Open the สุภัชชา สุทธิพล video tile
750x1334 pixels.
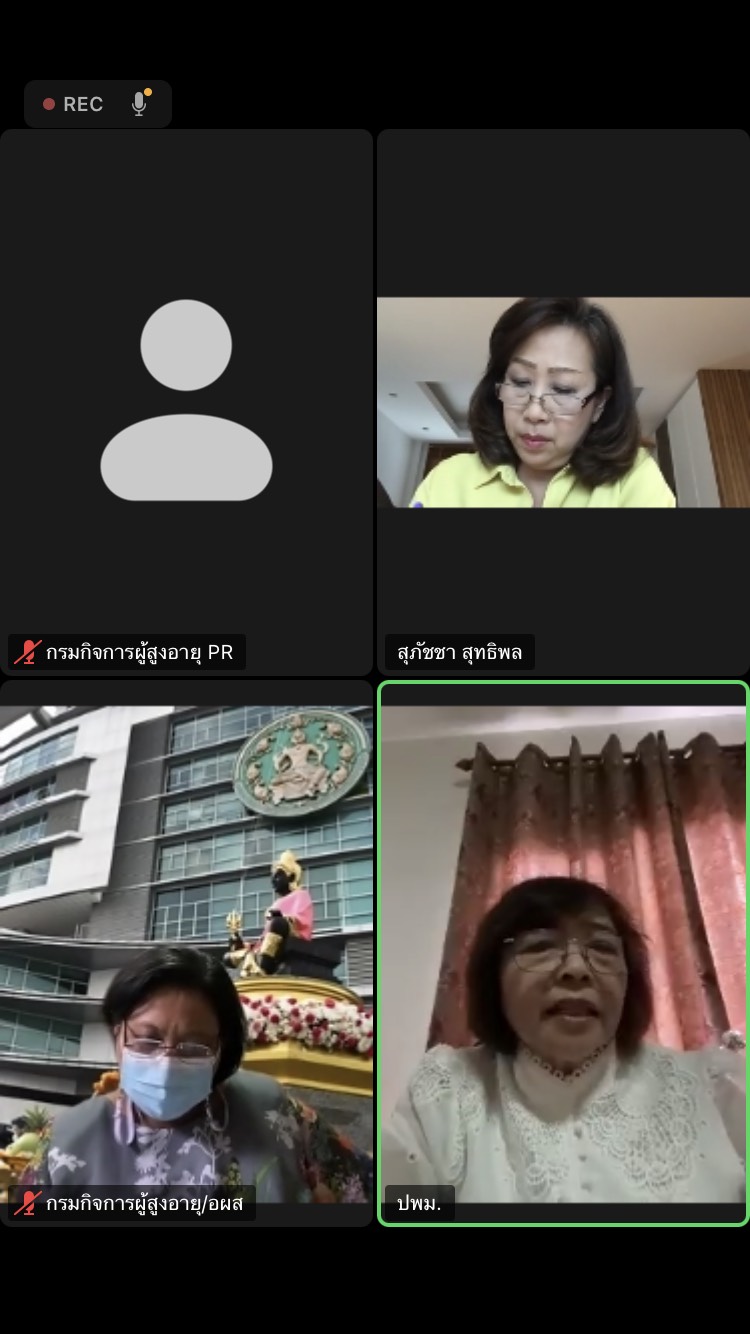click(563, 402)
